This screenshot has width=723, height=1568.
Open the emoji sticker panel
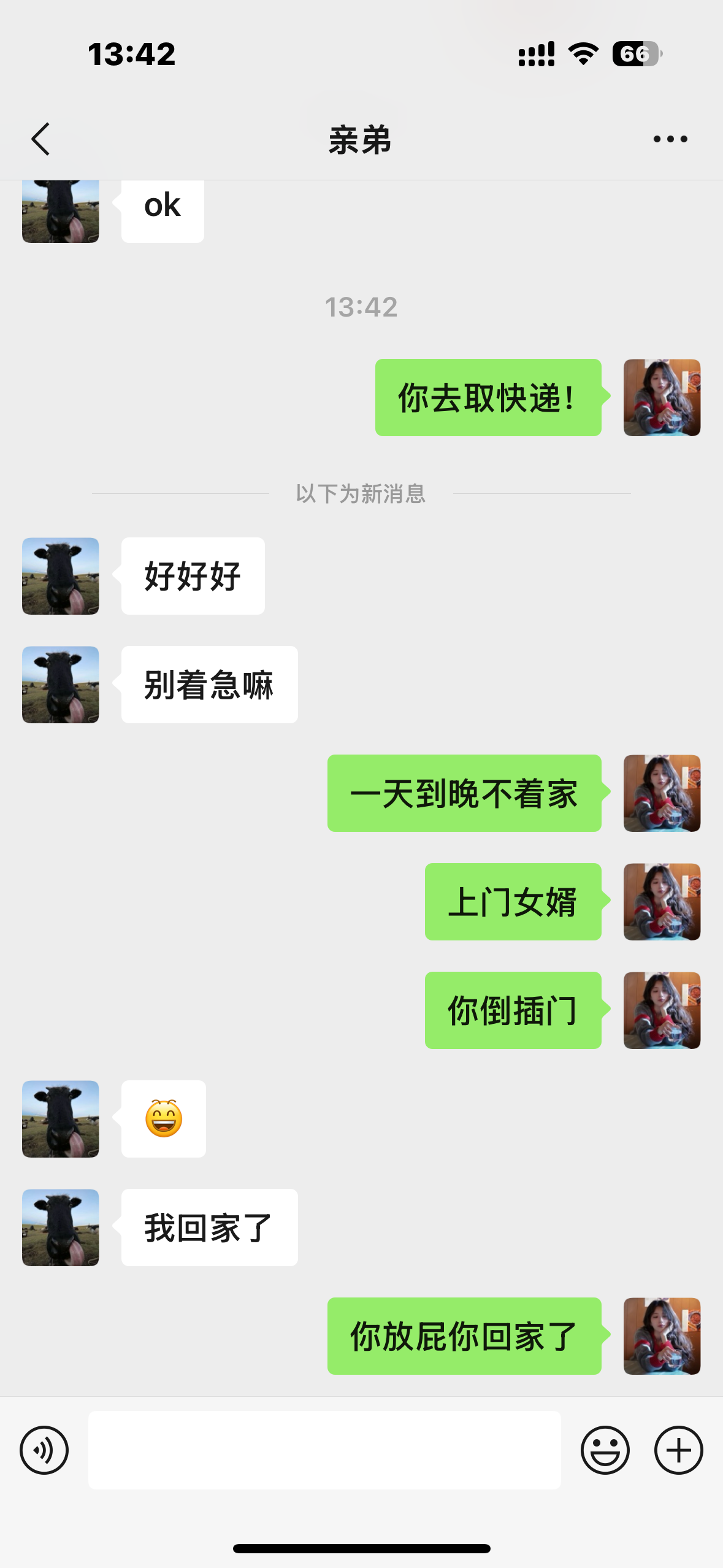click(605, 1450)
